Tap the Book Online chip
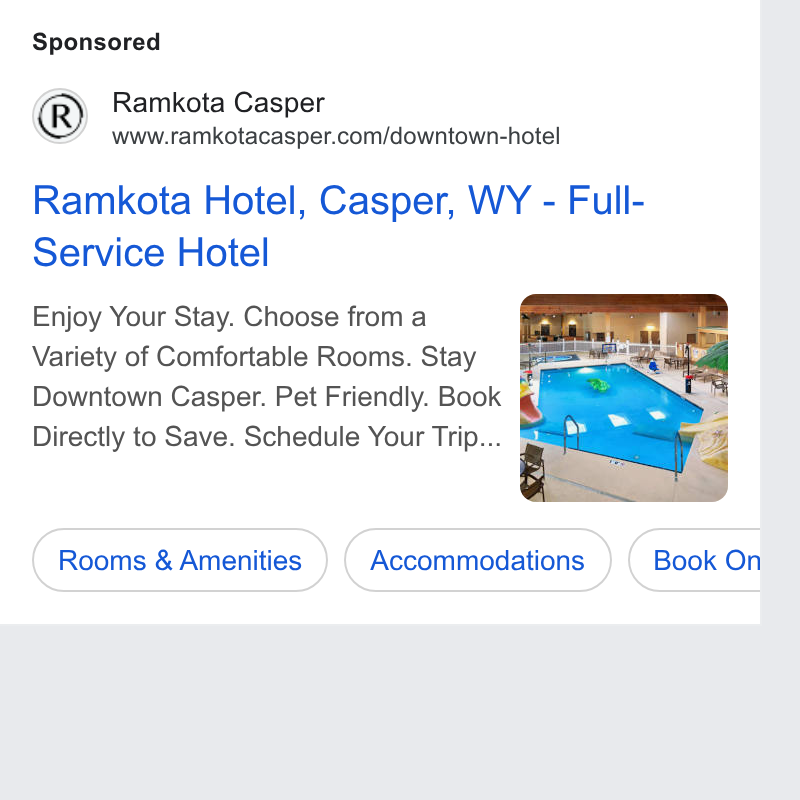The width and height of the screenshot is (800, 800). (694, 560)
